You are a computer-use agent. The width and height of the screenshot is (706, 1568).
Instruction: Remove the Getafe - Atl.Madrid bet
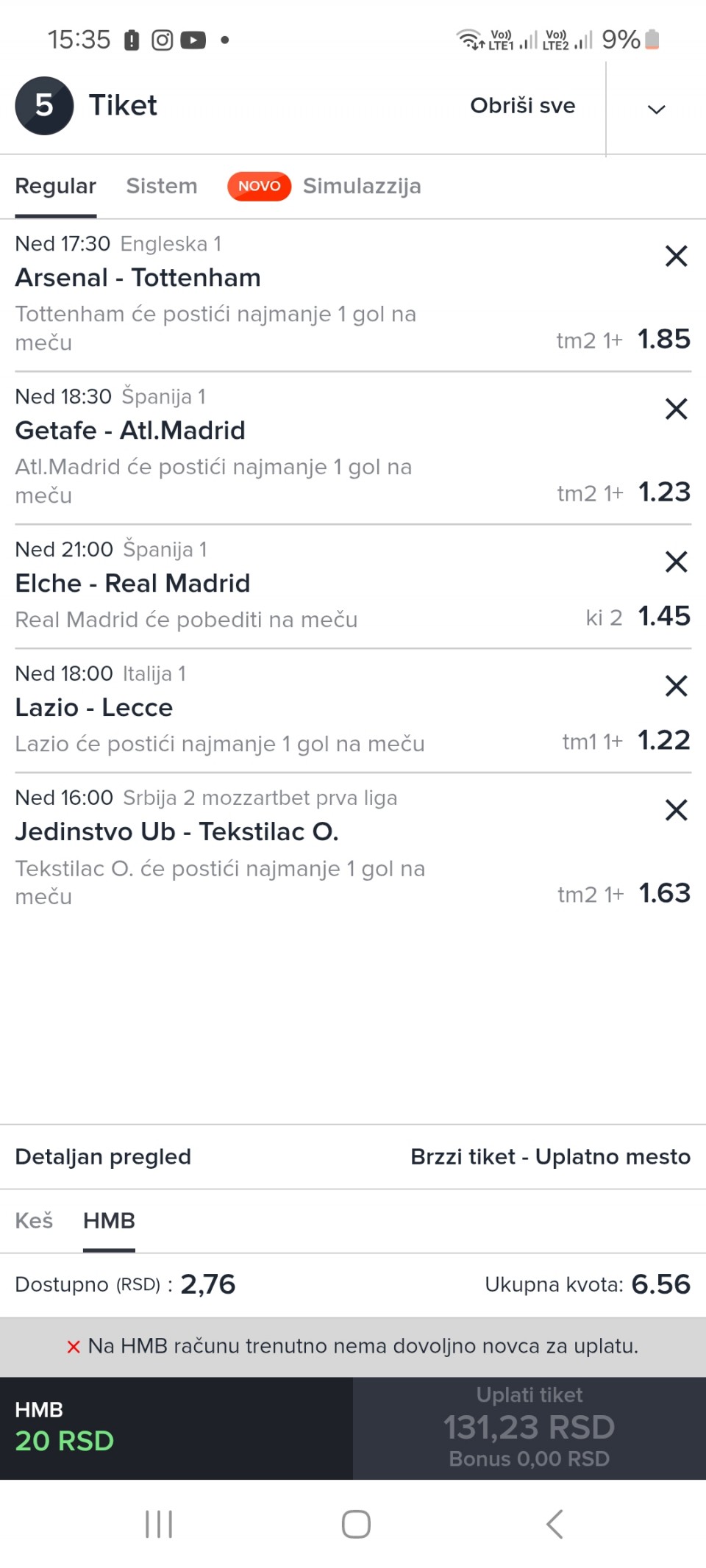676,409
